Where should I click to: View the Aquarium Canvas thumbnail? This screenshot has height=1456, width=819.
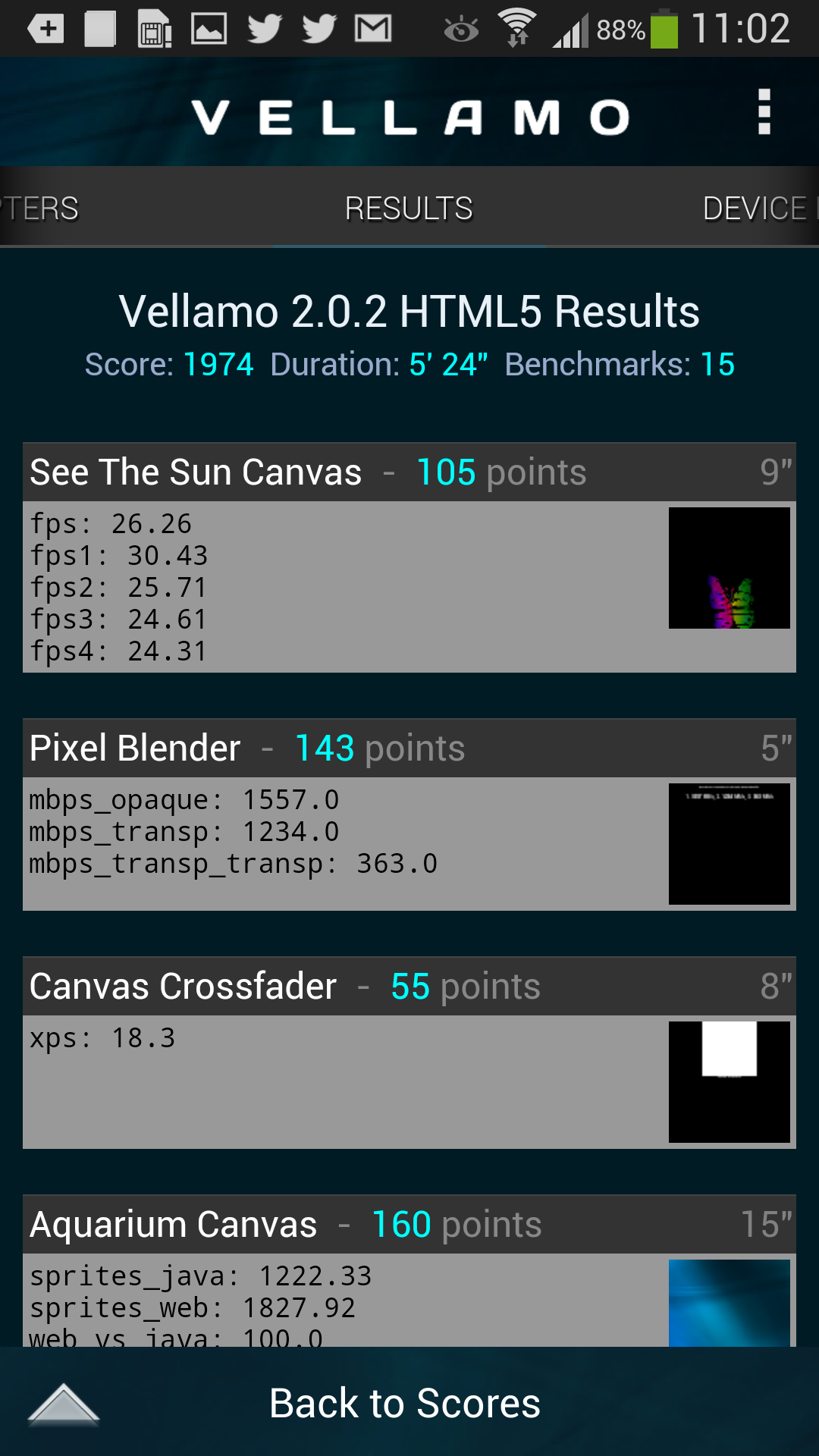click(x=730, y=1303)
